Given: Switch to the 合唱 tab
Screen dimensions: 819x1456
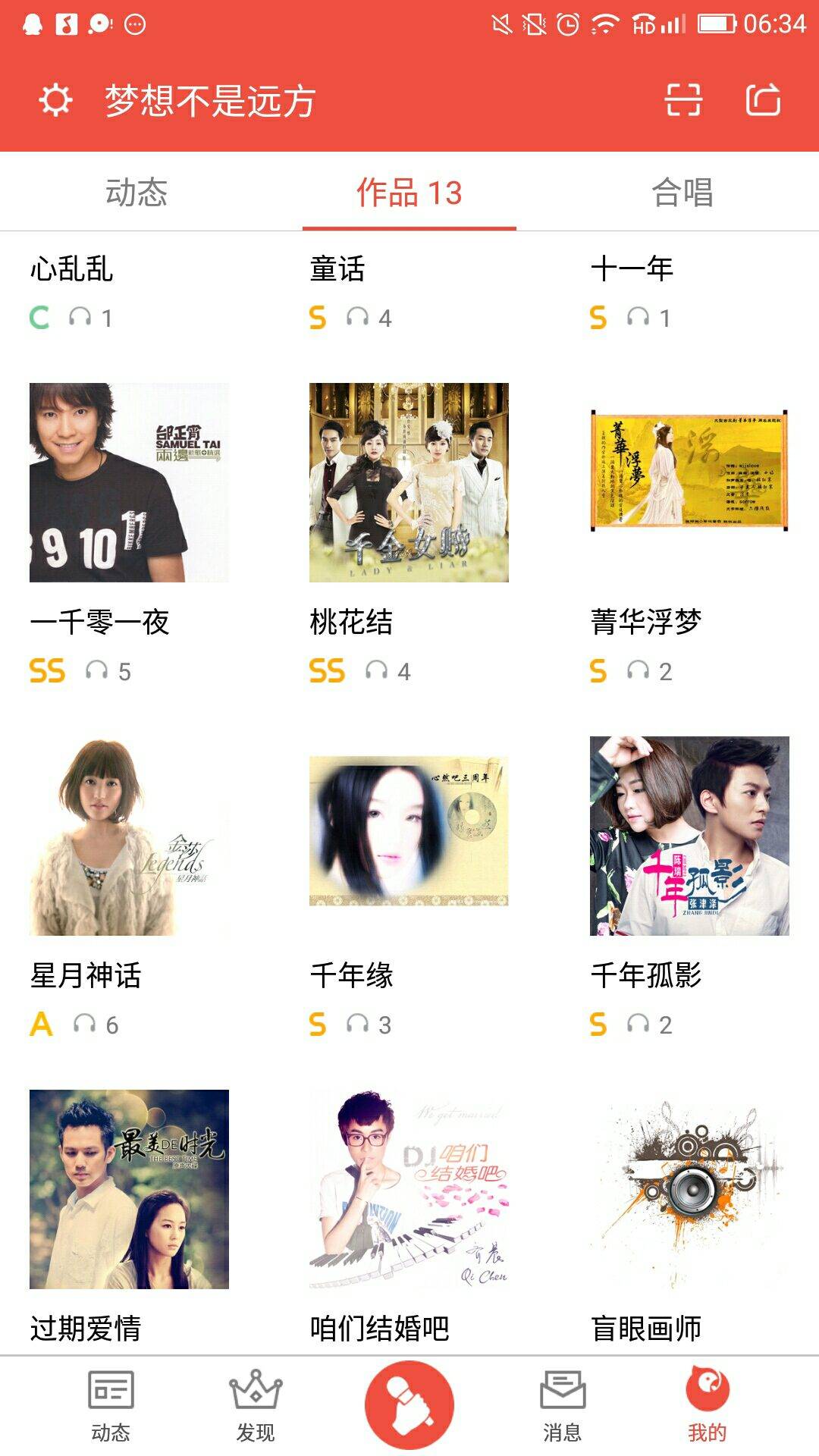Looking at the screenshot, I should pos(682,193).
